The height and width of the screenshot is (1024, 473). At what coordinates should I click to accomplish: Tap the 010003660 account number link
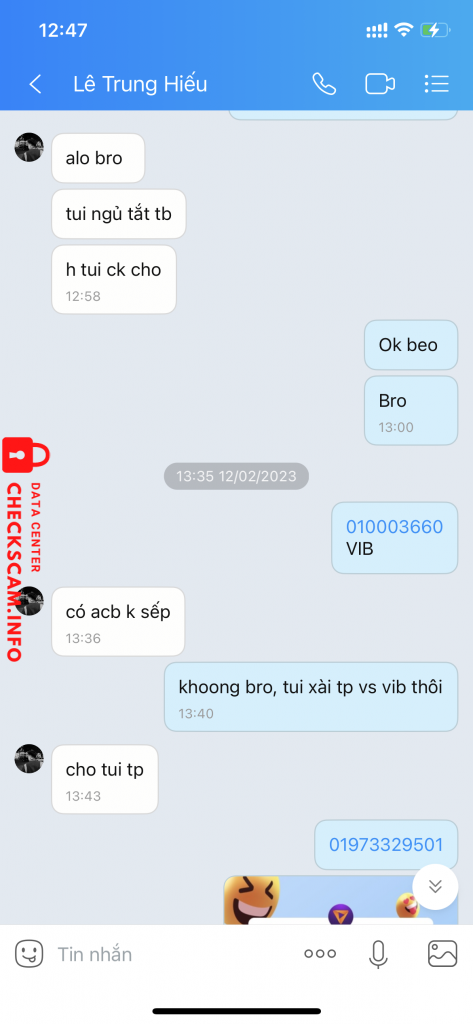click(x=395, y=527)
